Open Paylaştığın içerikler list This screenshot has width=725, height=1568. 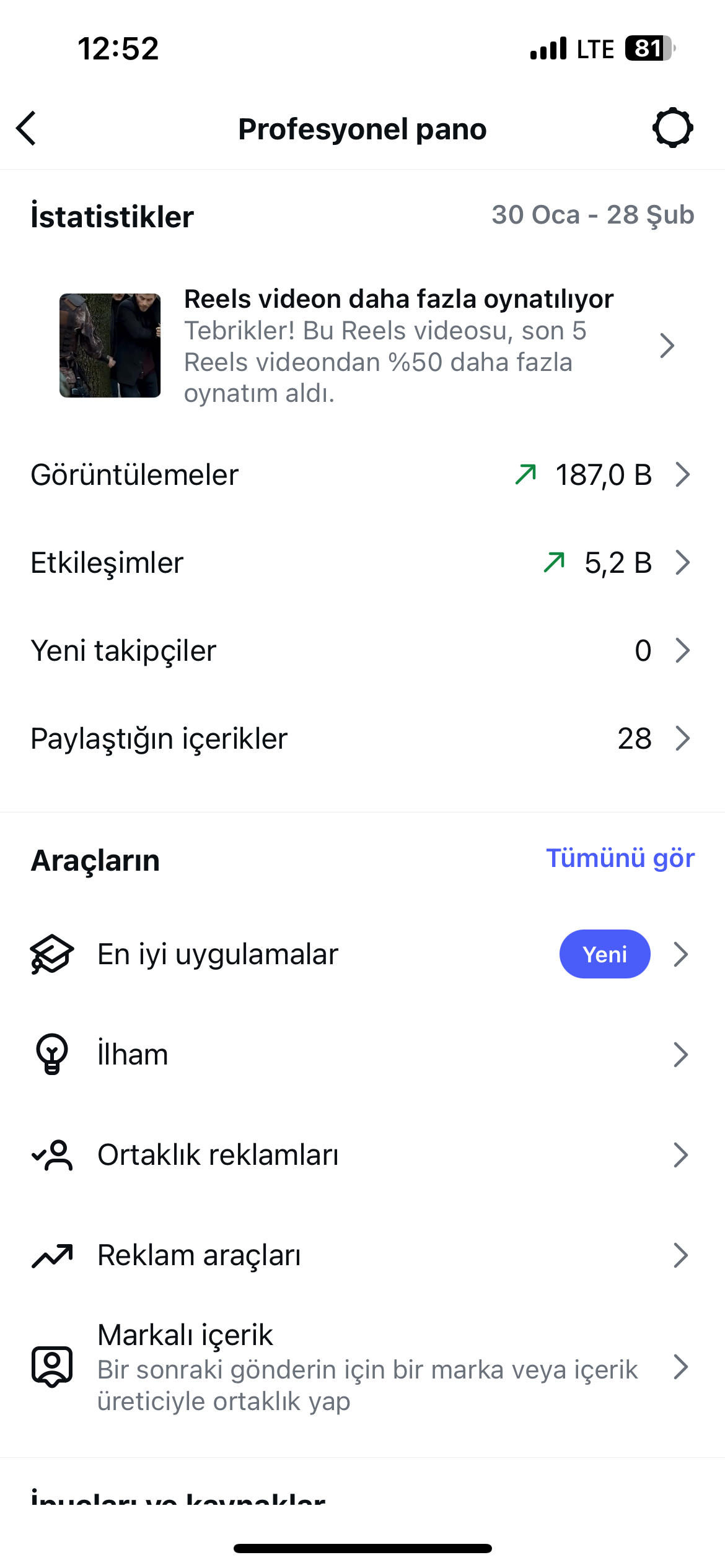tap(362, 739)
